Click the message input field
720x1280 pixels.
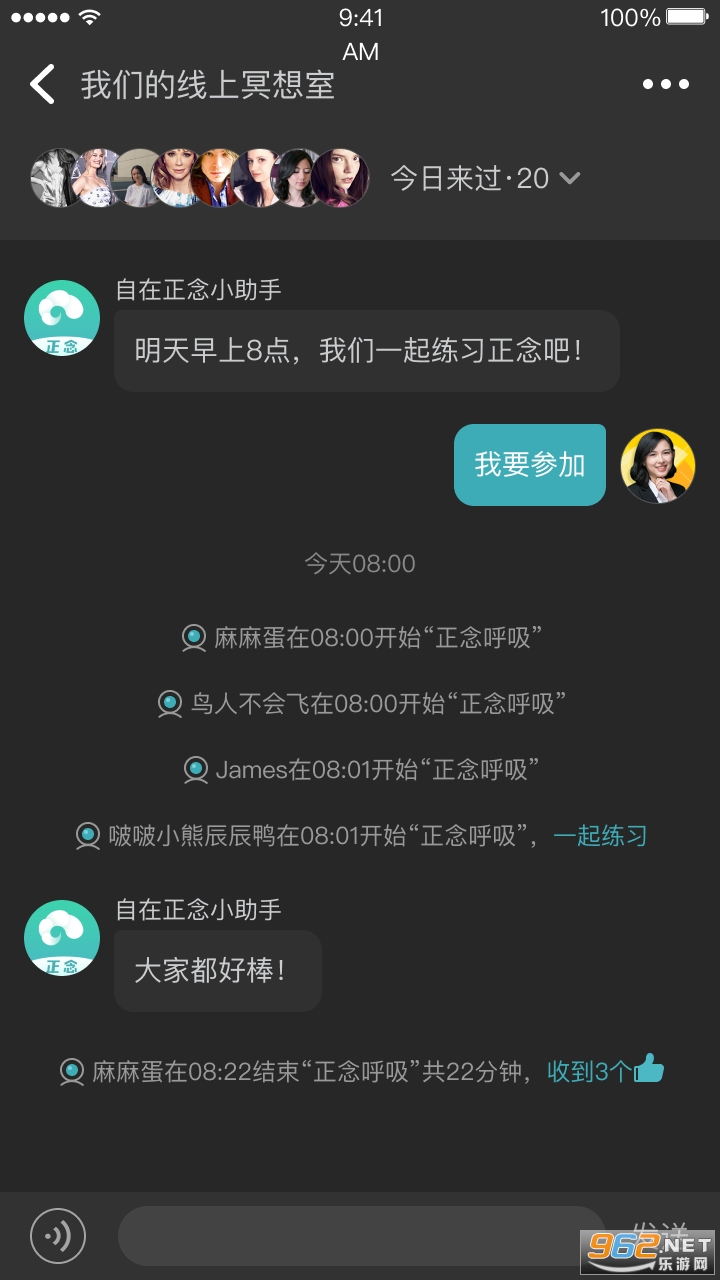[x=360, y=1236]
